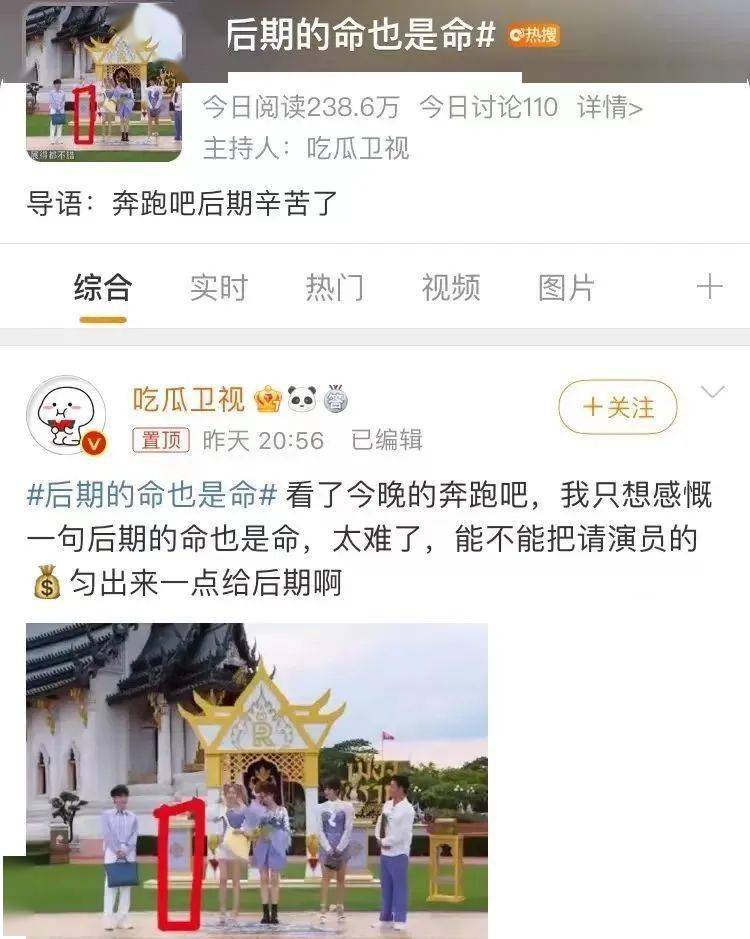
Task: View the post's attached photo
Action: pos(256,780)
